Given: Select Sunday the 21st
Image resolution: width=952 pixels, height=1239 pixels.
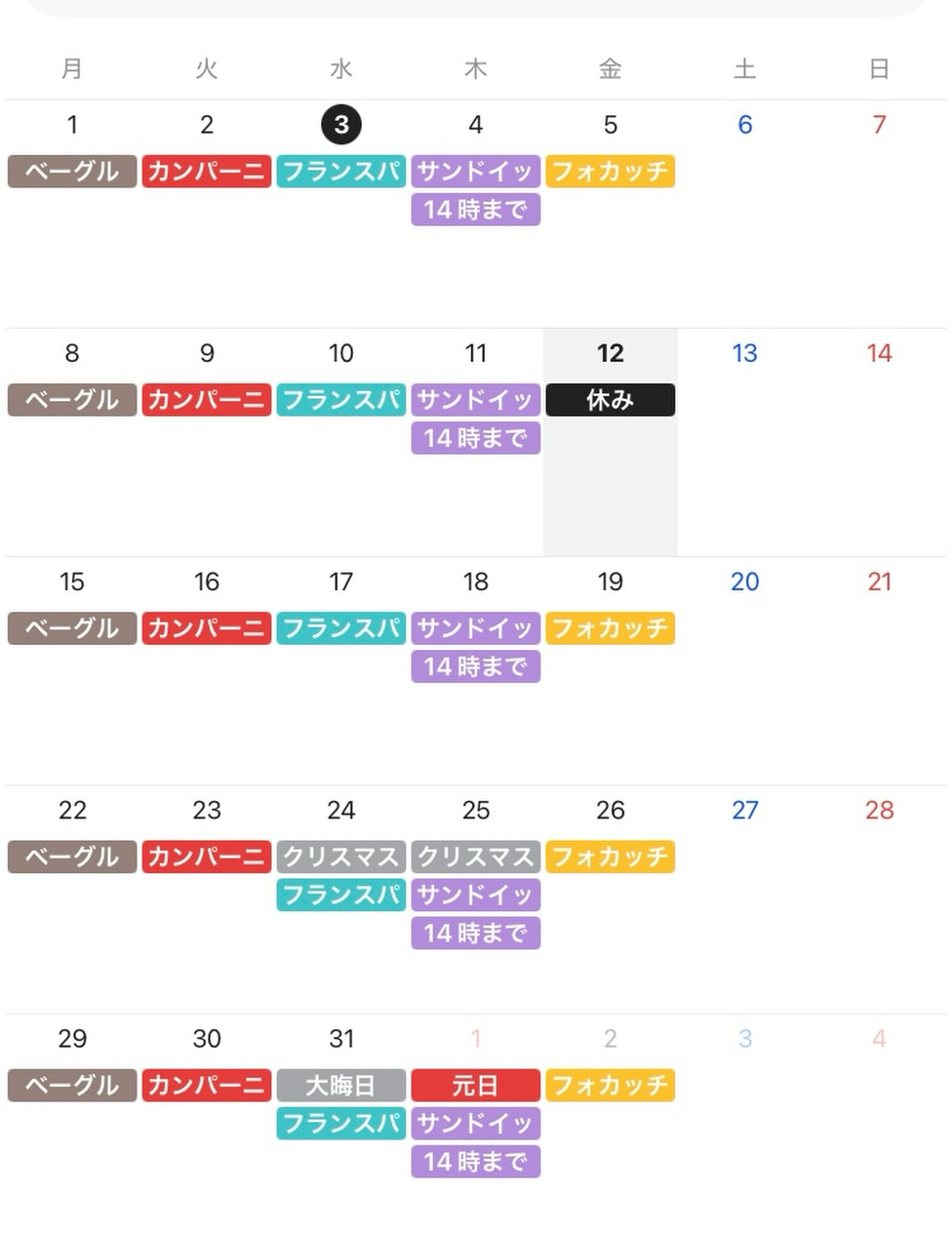Looking at the screenshot, I should click(879, 581).
